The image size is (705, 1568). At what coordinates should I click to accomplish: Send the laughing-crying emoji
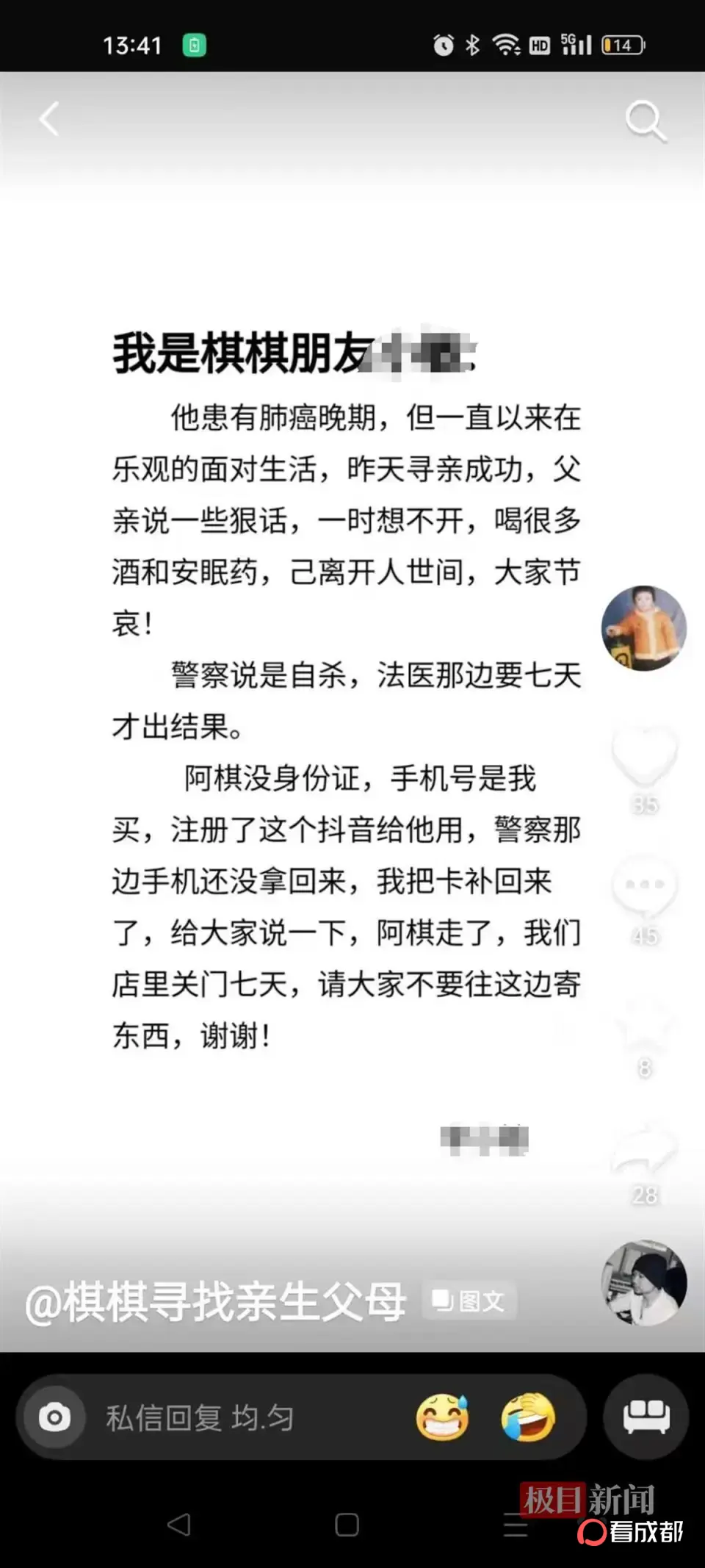[x=528, y=1417]
